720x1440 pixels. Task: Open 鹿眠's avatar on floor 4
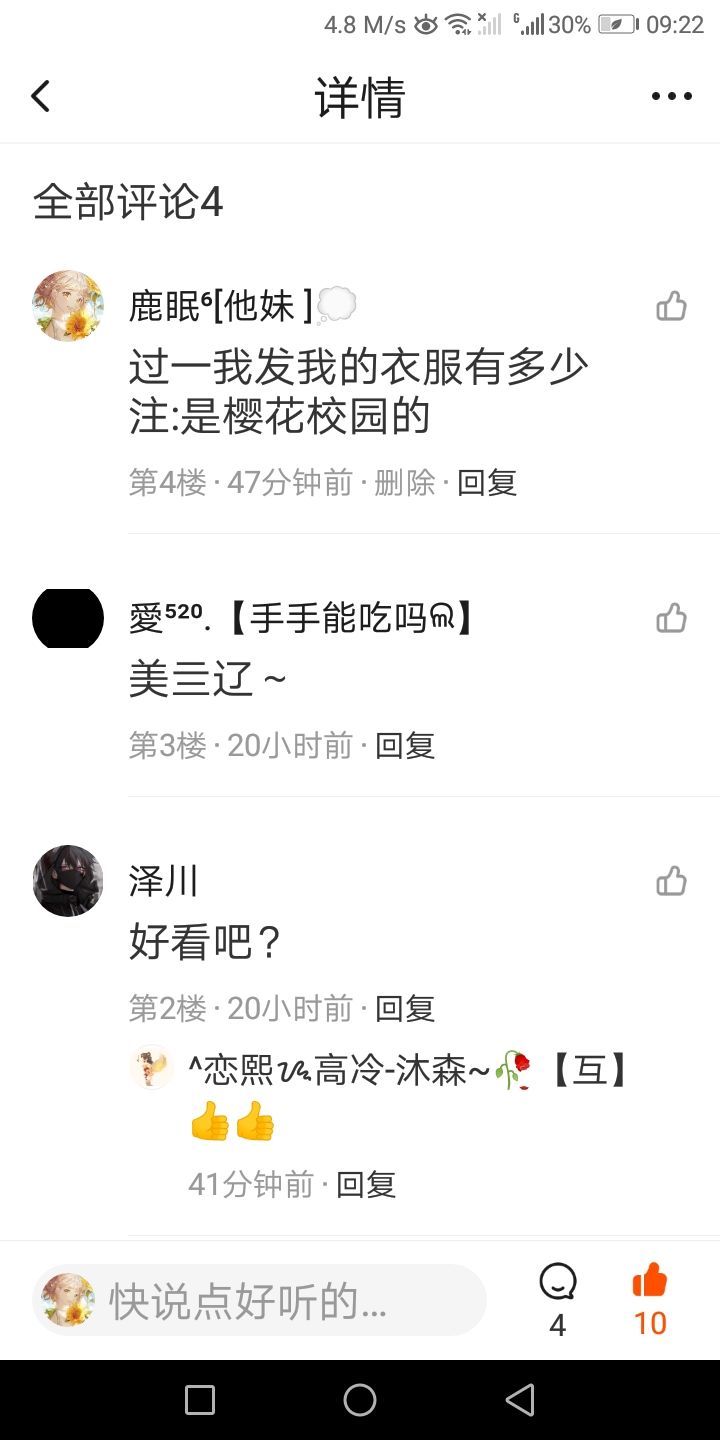(x=68, y=306)
